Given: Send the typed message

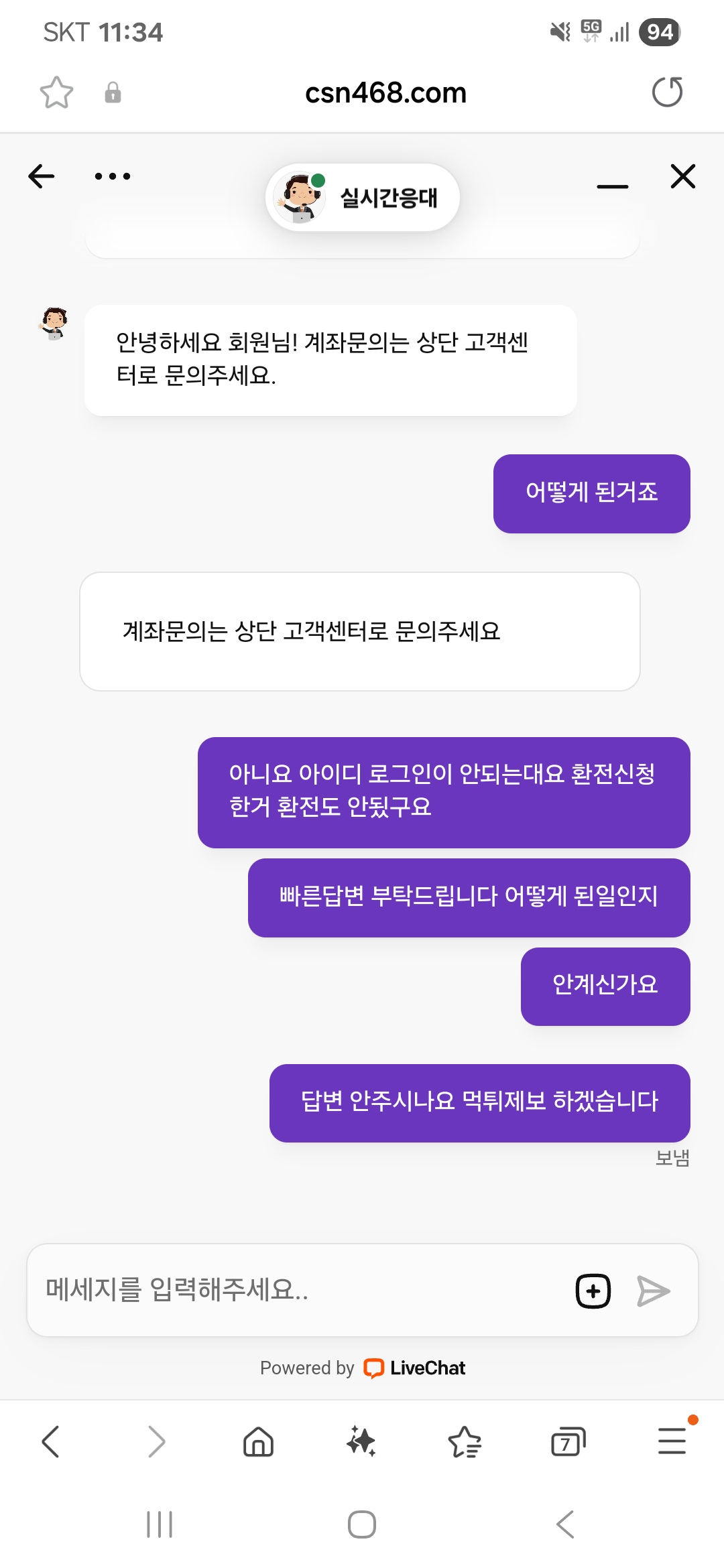Looking at the screenshot, I should [x=653, y=1291].
